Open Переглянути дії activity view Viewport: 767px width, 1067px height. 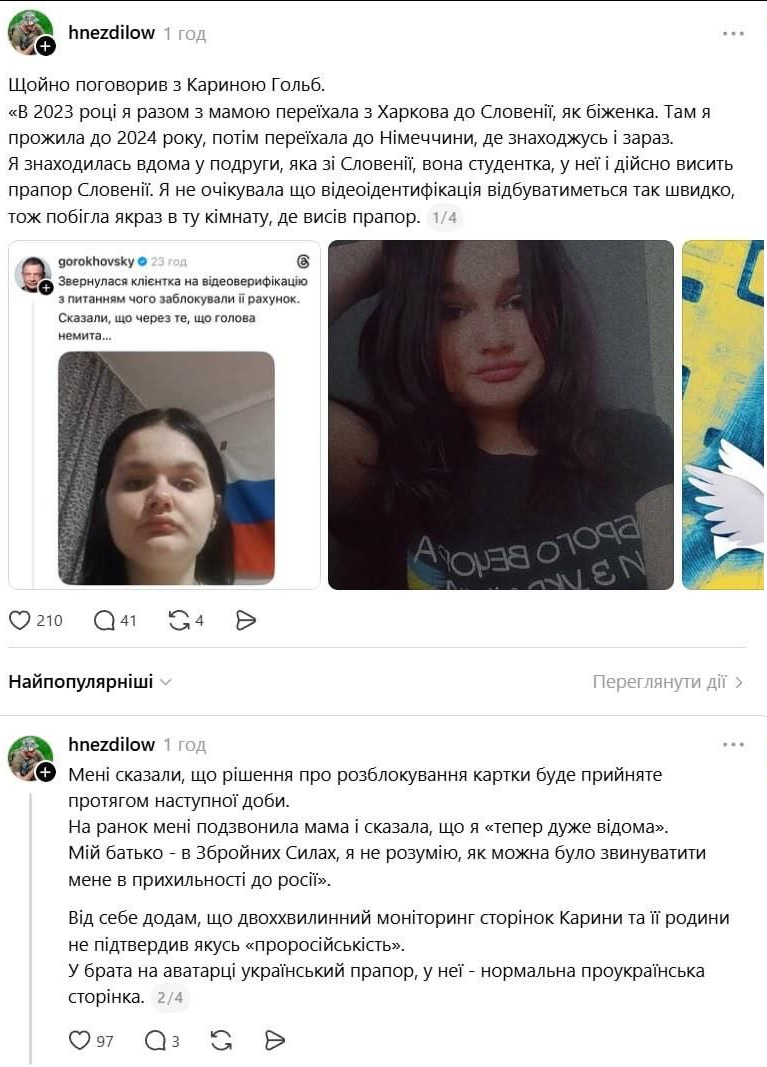(667, 683)
